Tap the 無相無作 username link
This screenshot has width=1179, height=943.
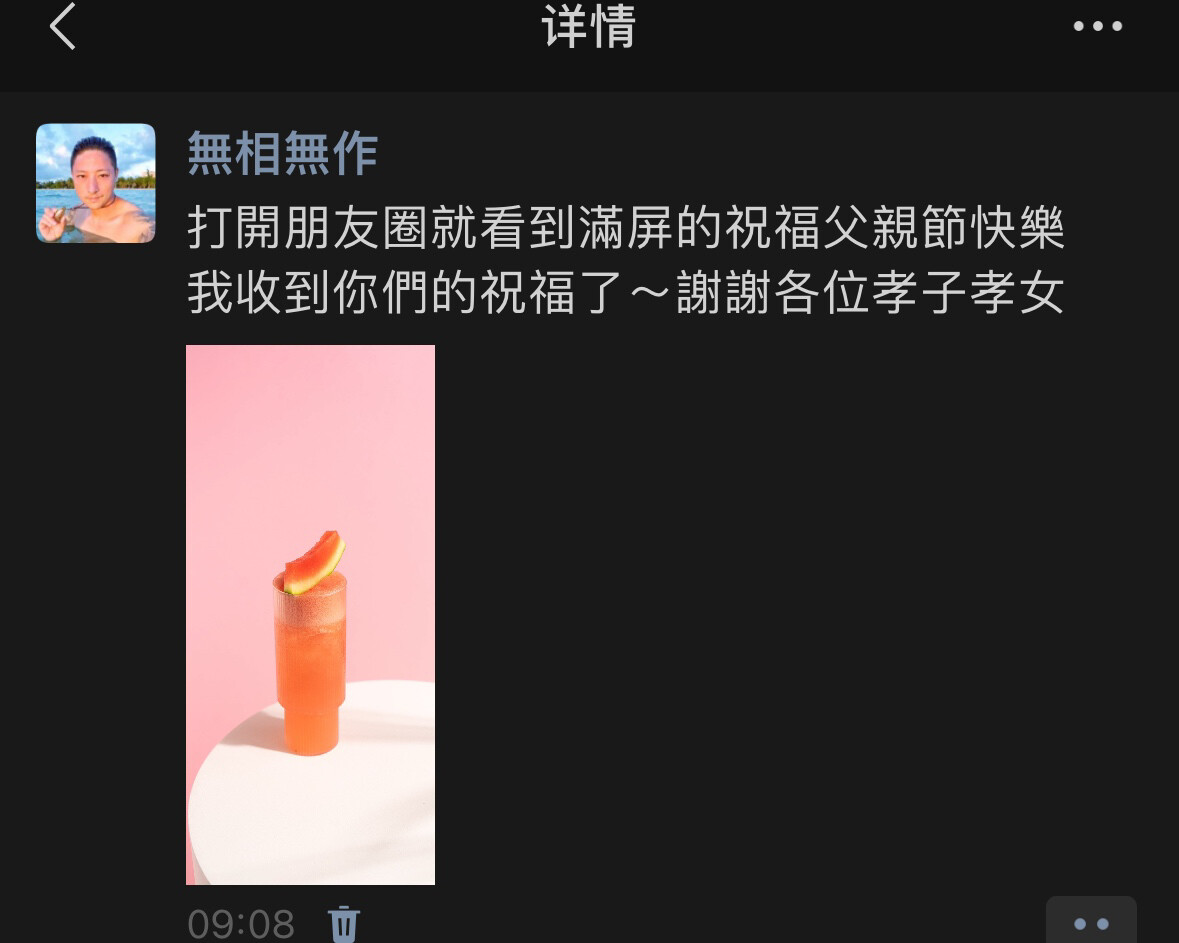point(282,155)
